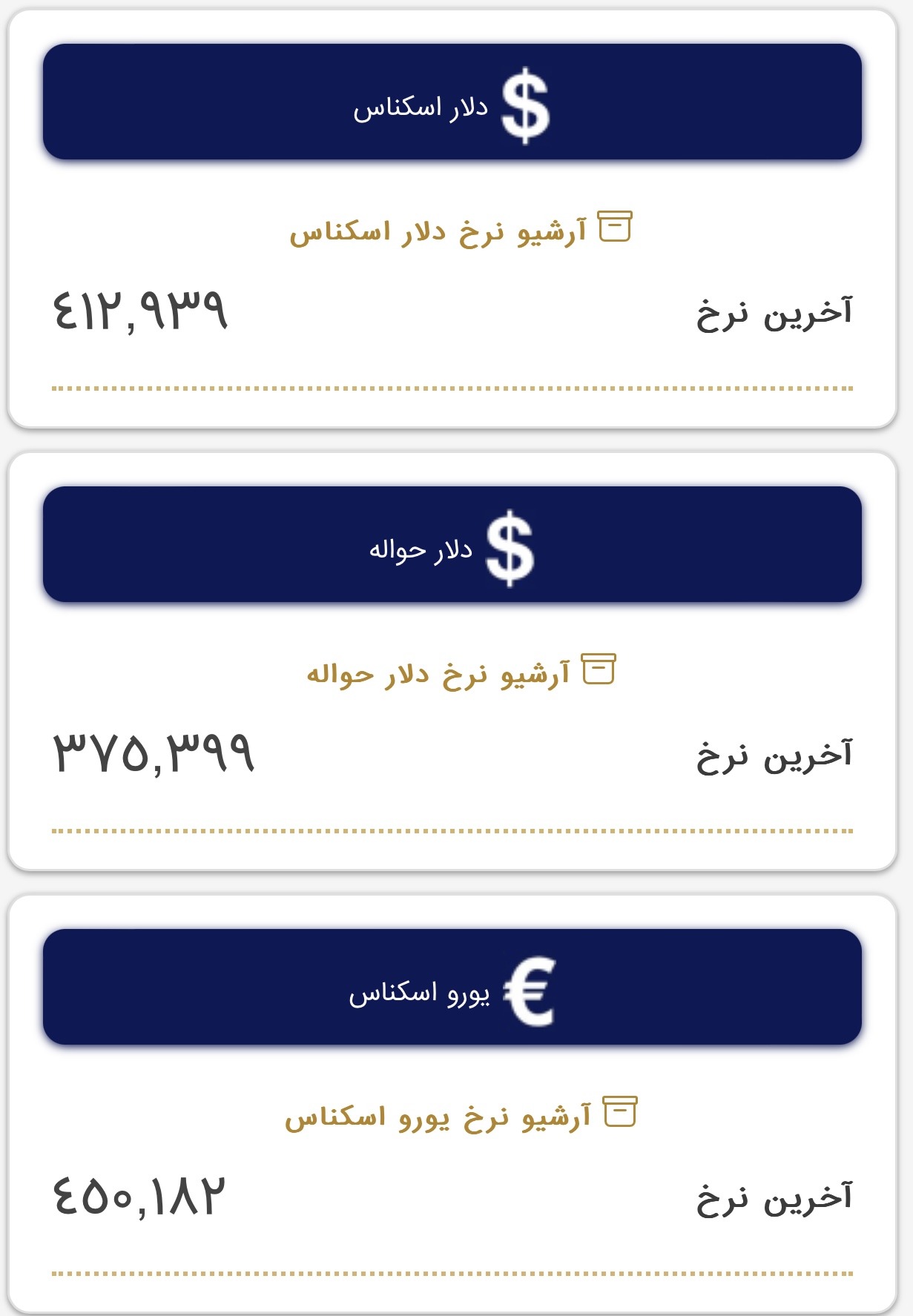Open the dollar remittance rate archive link
The image size is (913, 1316).
point(459,673)
